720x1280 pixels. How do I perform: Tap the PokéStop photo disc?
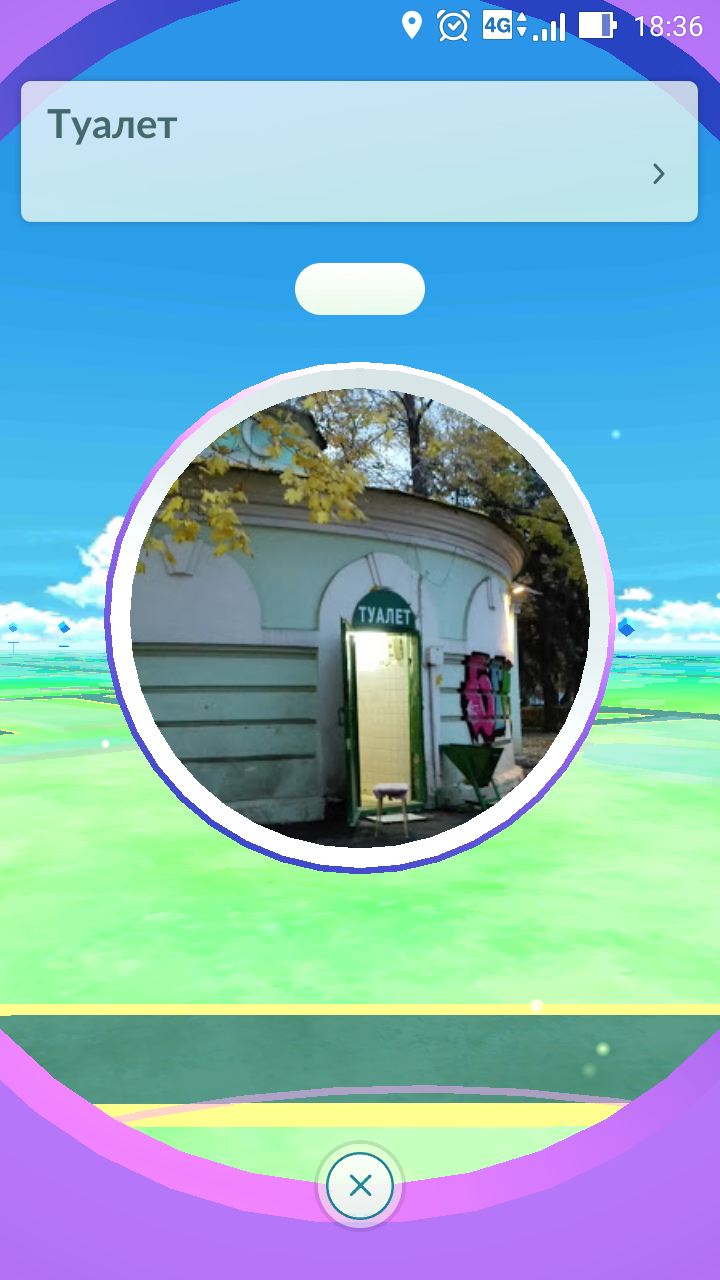coord(360,617)
